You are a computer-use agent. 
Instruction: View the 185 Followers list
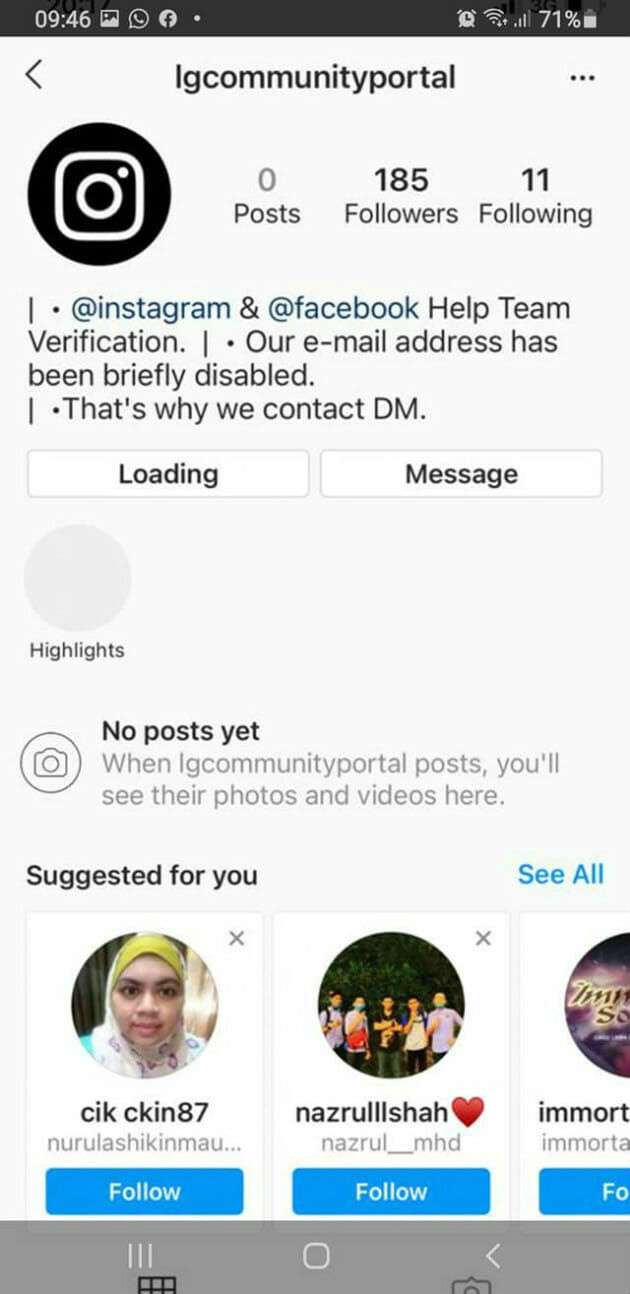400,195
